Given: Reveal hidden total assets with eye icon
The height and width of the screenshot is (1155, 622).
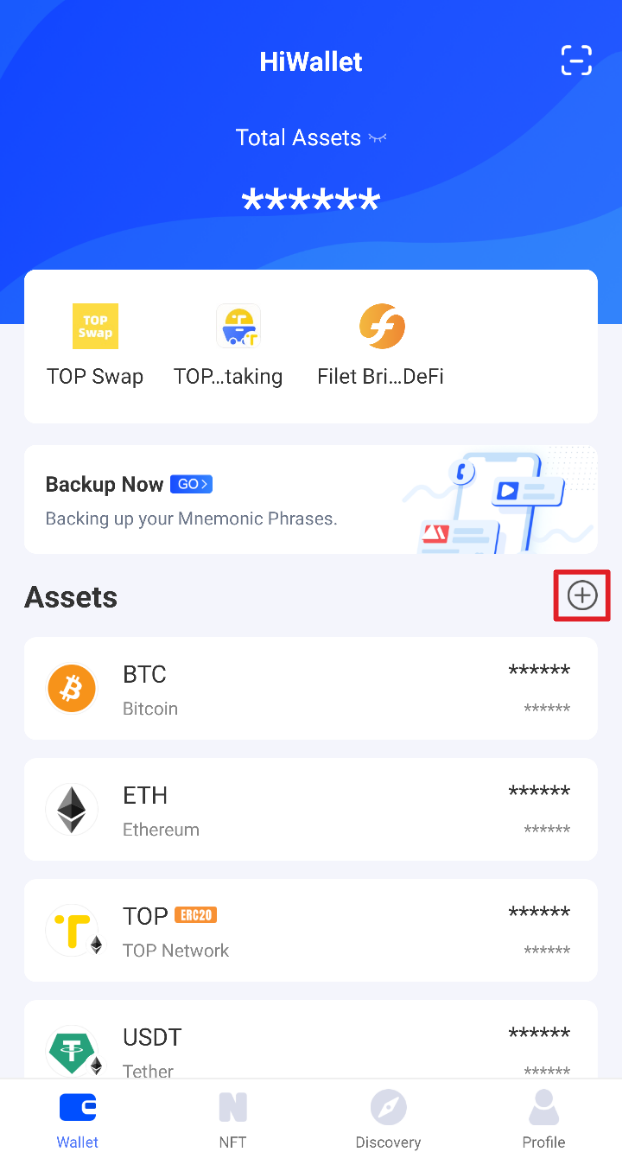Looking at the screenshot, I should click(378, 138).
